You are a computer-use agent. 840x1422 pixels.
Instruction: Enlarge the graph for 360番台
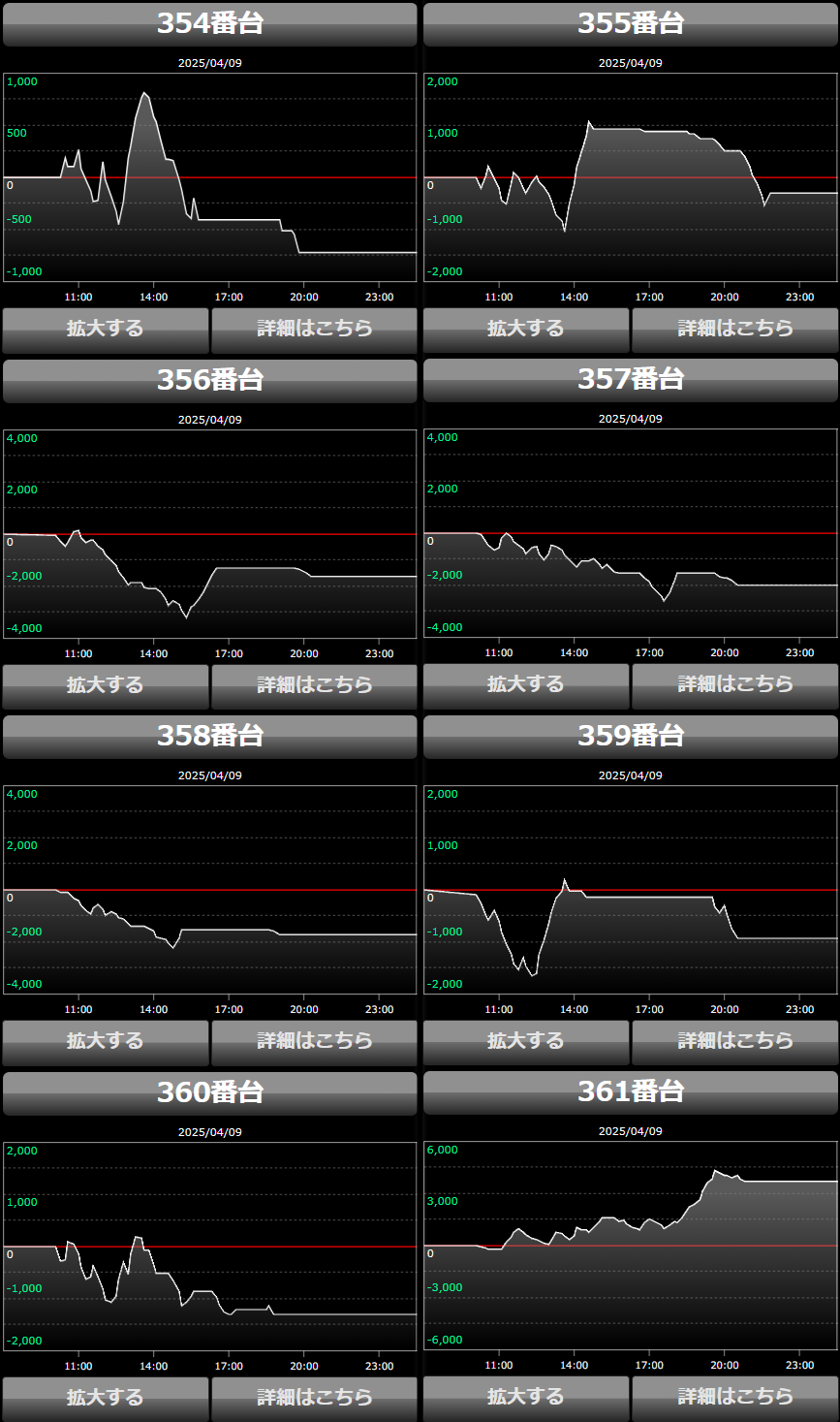(x=106, y=1398)
